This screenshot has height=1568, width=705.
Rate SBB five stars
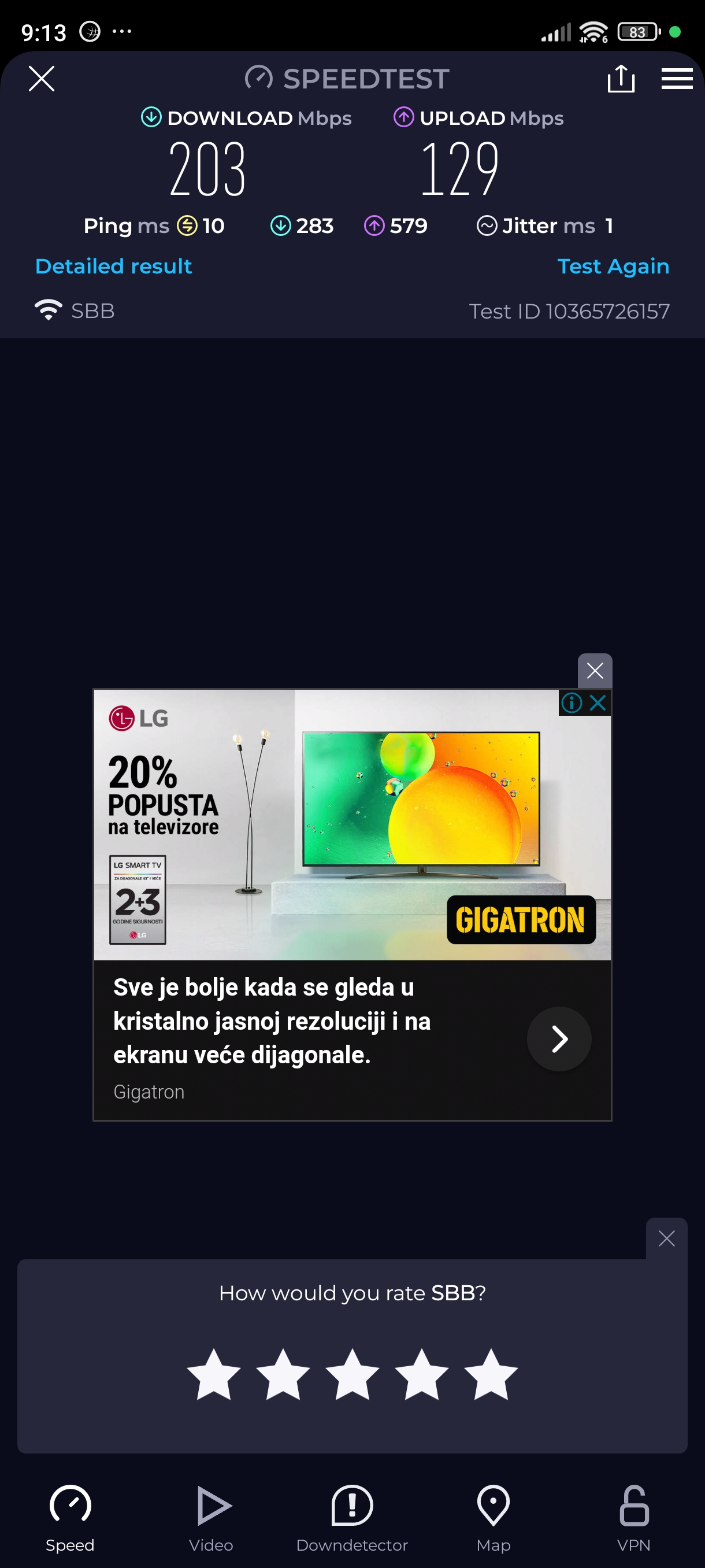coord(490,1374)
